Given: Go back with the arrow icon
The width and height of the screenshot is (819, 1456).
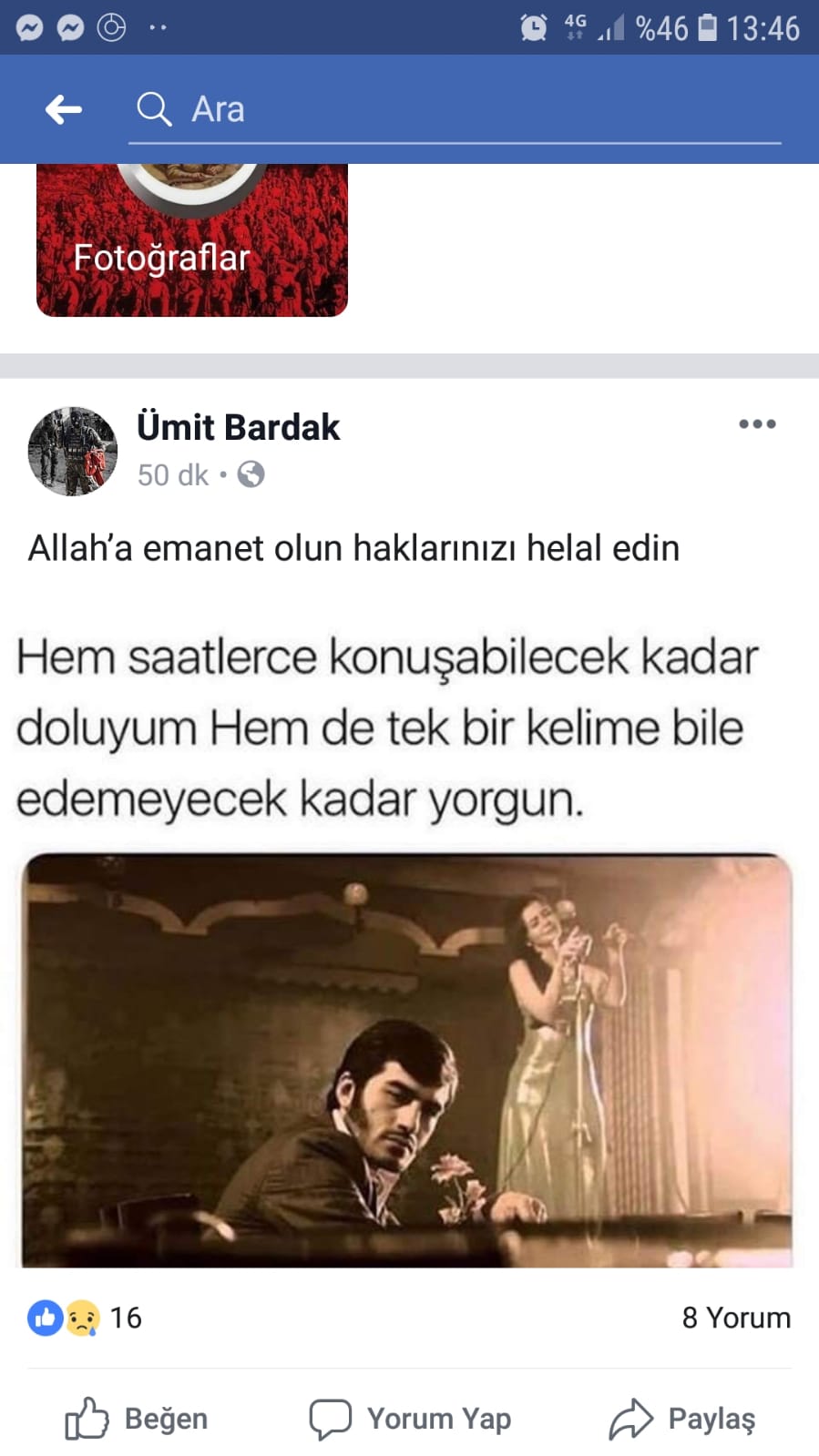Looking at the screenshot, I should point(63,109).
